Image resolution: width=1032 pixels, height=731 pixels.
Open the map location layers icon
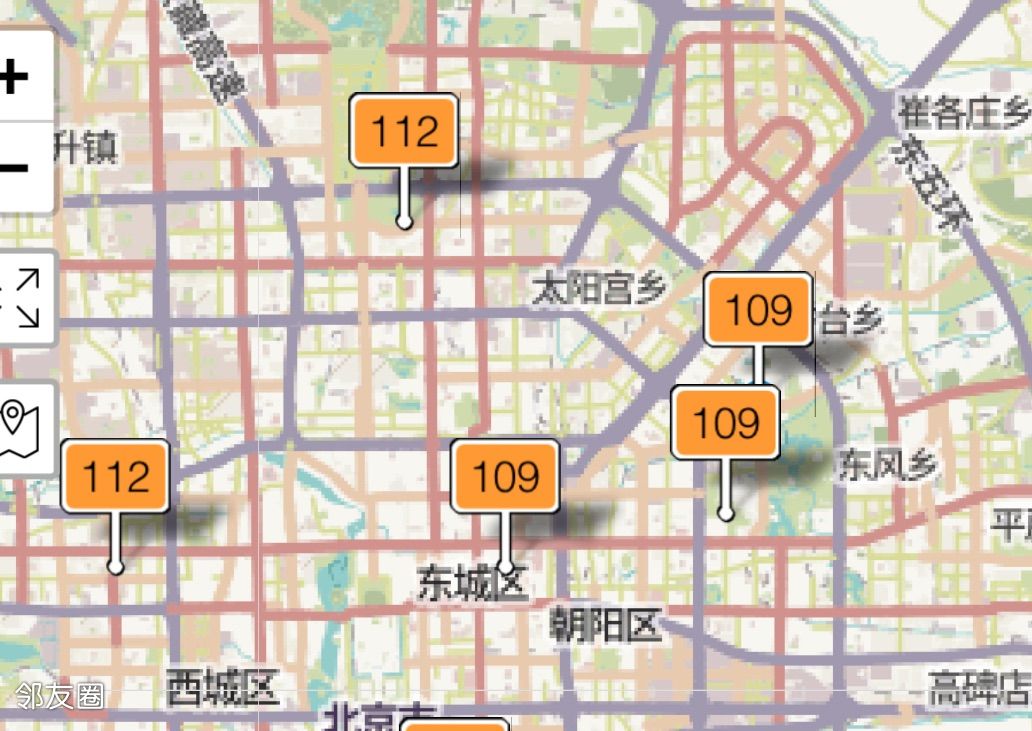tap(20, 428)
